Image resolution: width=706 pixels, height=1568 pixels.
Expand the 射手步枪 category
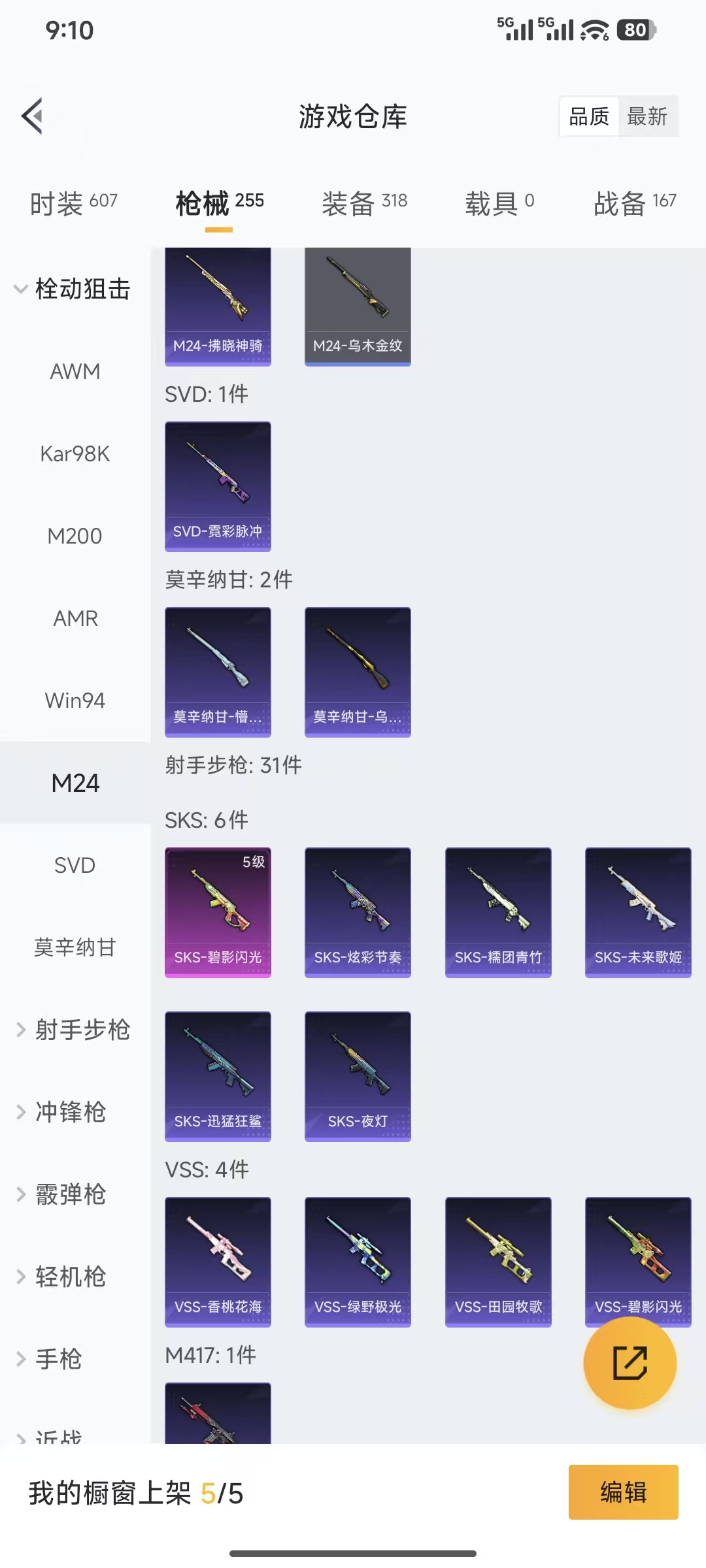(84, 1030)
